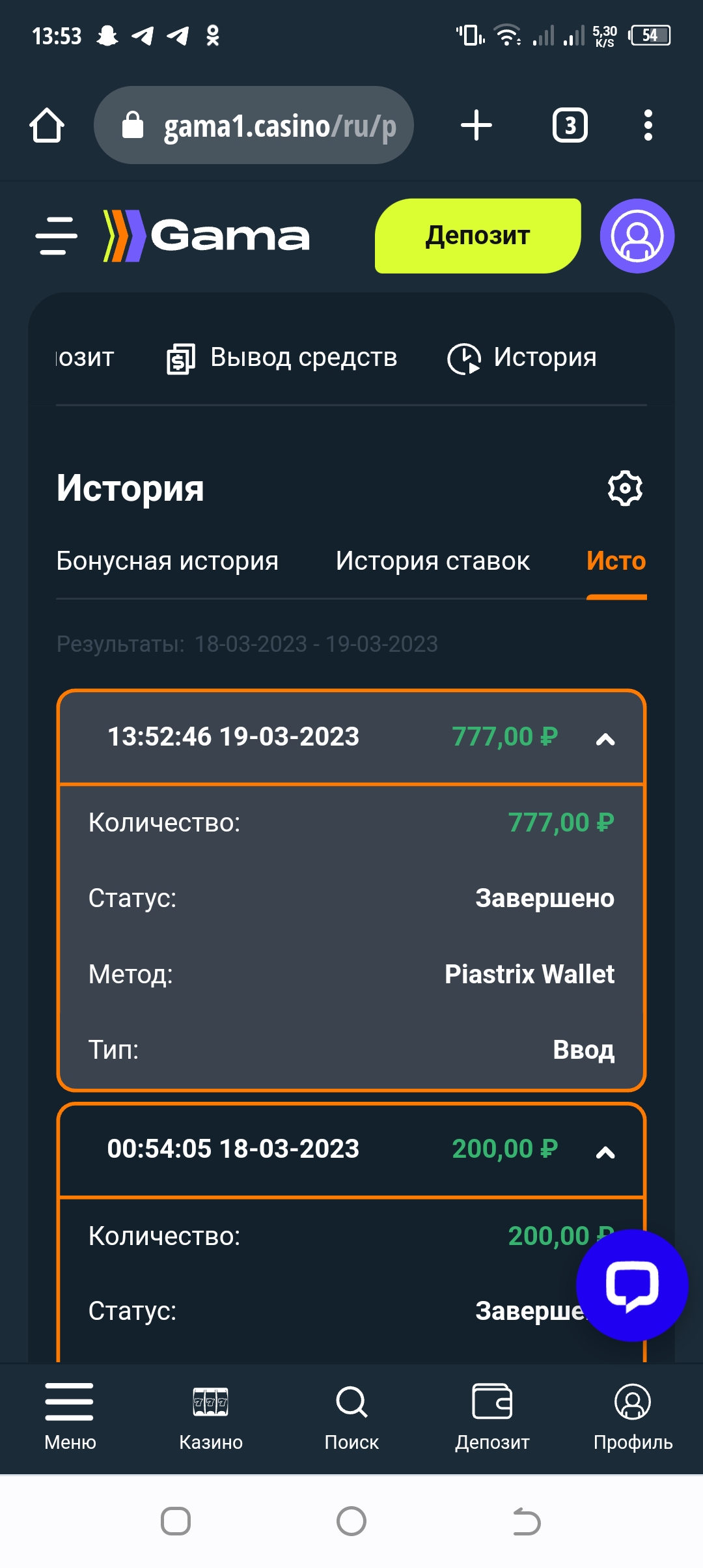Image resolution: width=703 pixels, height=1568 pixels.
Task: Open the purple profile avatar icon
Action: [637, 236]
